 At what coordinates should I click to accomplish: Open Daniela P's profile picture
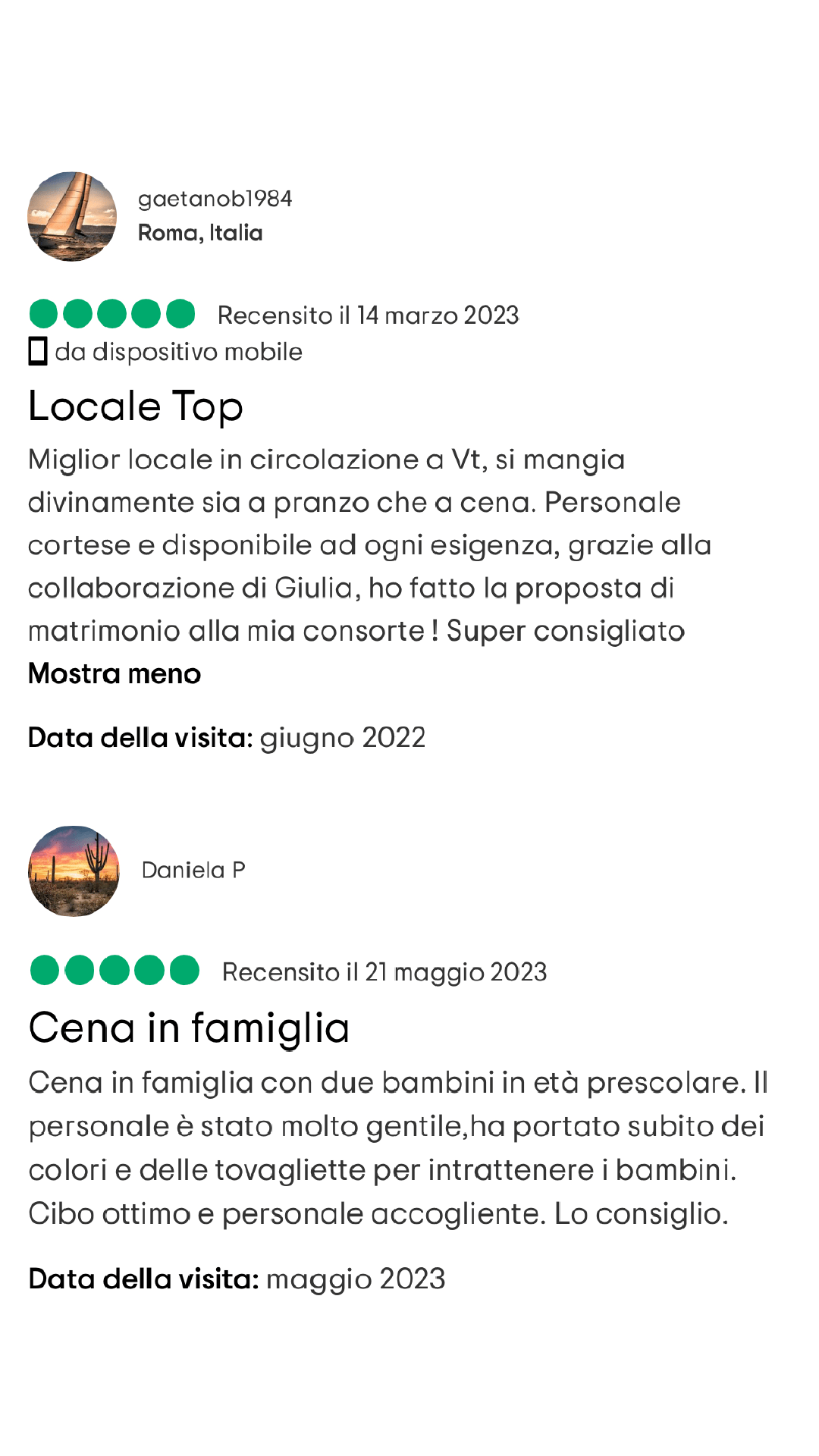74,871
